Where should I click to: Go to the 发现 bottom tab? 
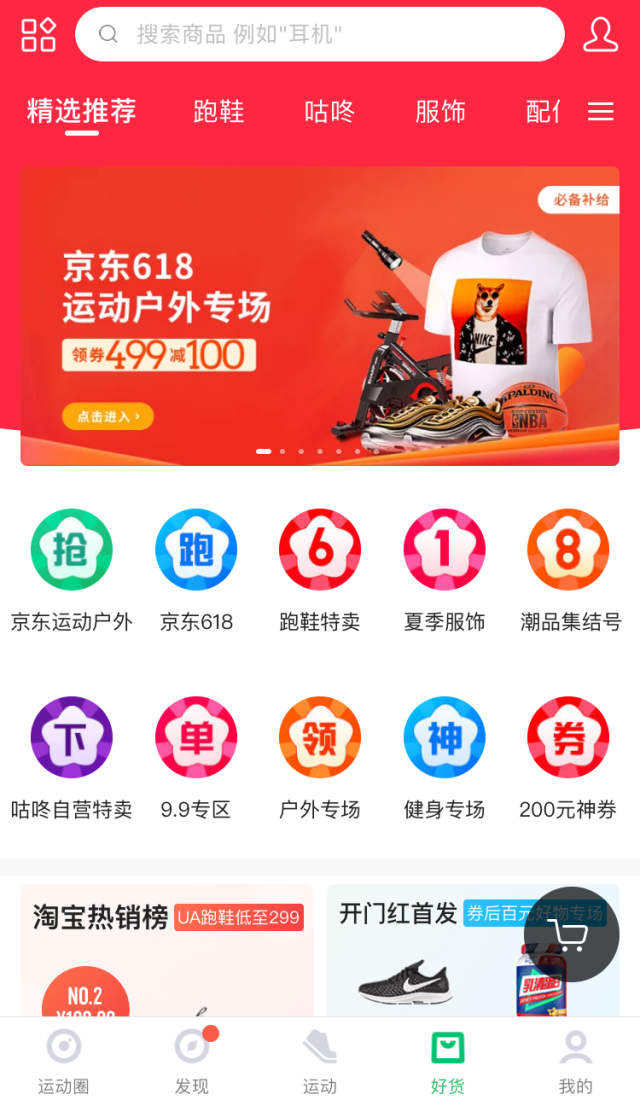click(x=191, y=1060)
